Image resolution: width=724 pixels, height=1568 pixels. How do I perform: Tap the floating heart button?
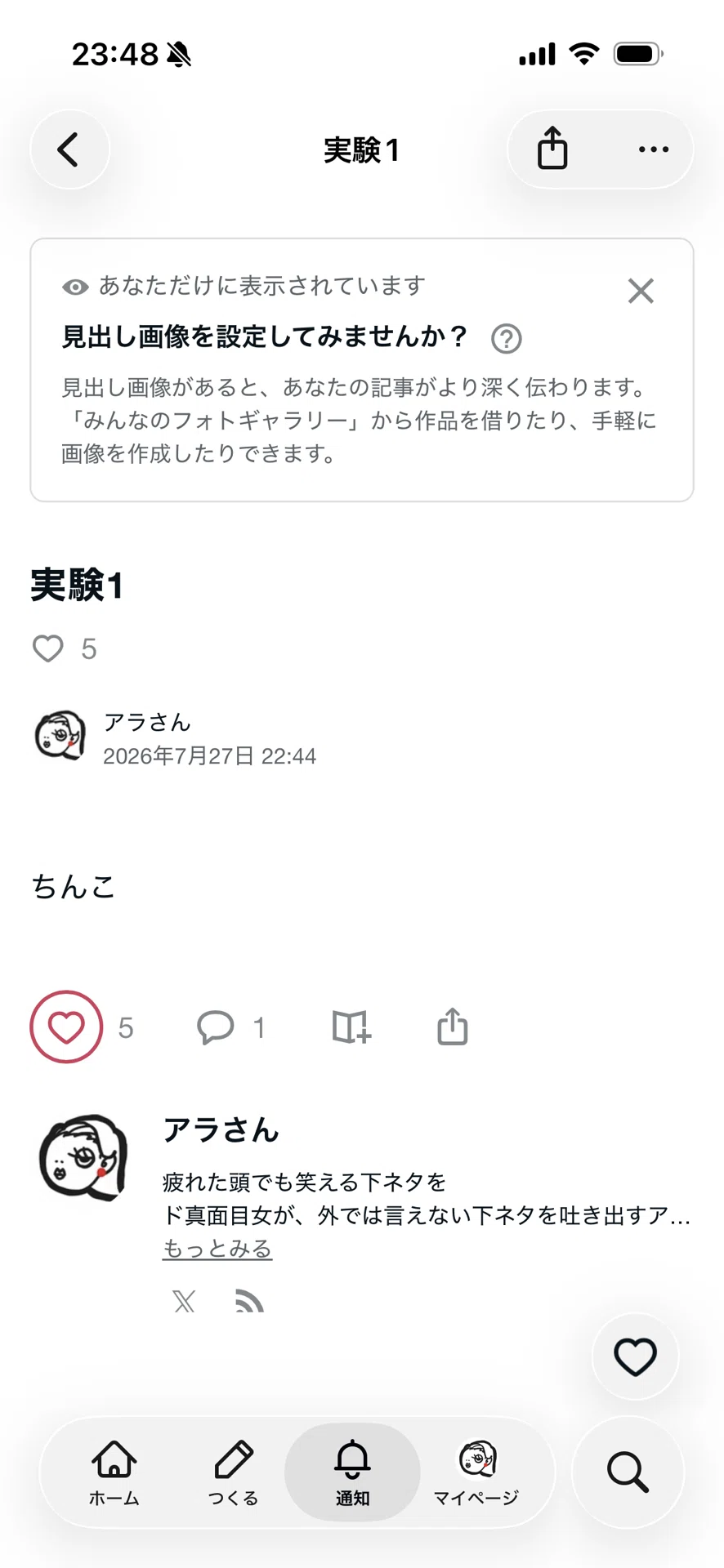tap(636, 1357)
